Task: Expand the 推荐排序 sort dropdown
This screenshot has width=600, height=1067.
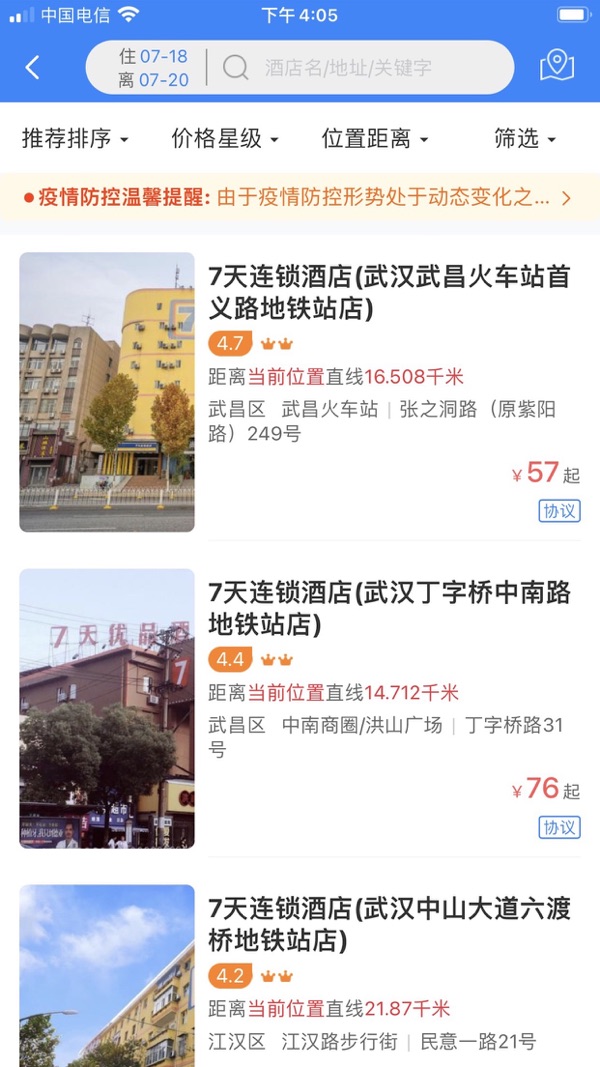Action: coord(75,139)
